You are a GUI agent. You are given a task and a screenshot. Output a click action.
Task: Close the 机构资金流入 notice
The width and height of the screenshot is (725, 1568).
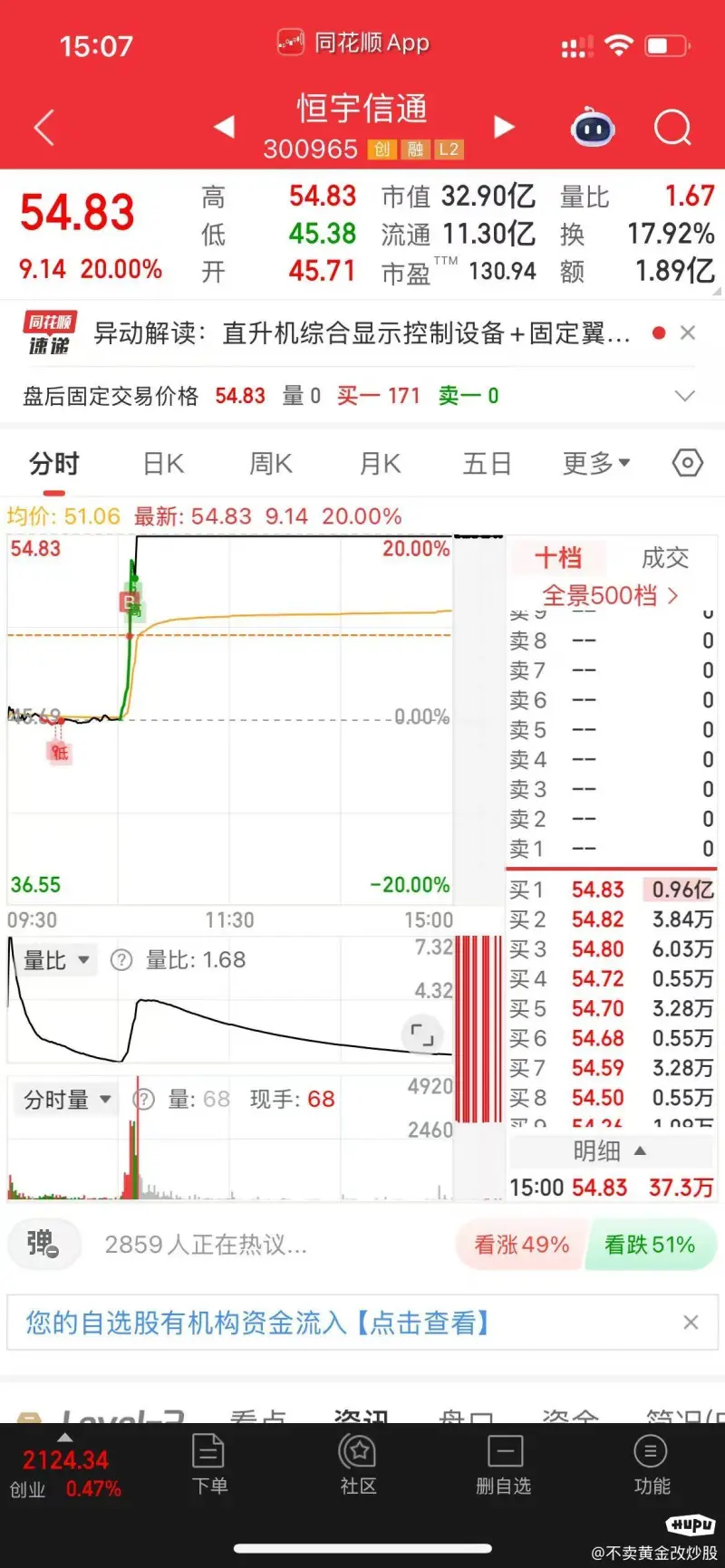pos(691,1323)
